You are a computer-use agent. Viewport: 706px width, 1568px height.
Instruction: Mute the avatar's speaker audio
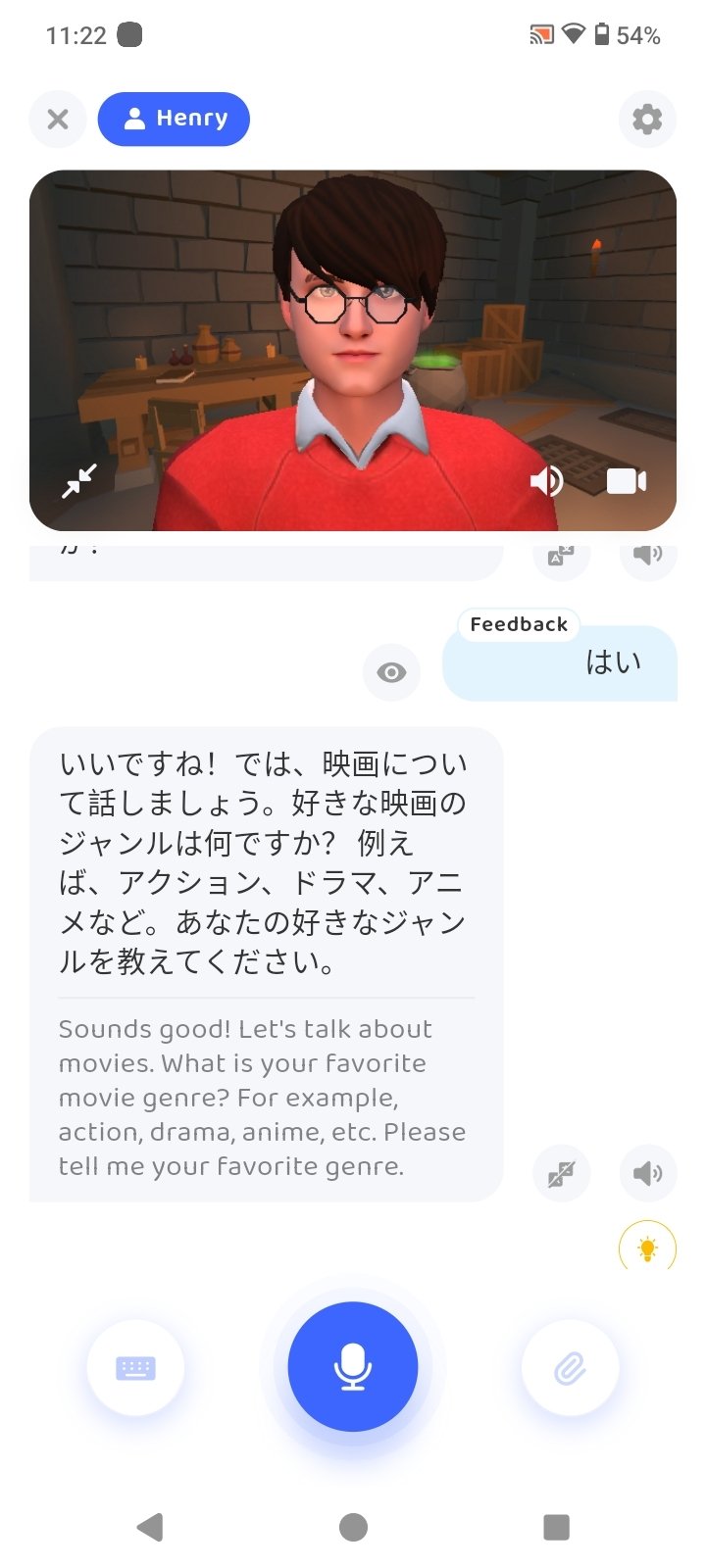click(x=546, y=481)
